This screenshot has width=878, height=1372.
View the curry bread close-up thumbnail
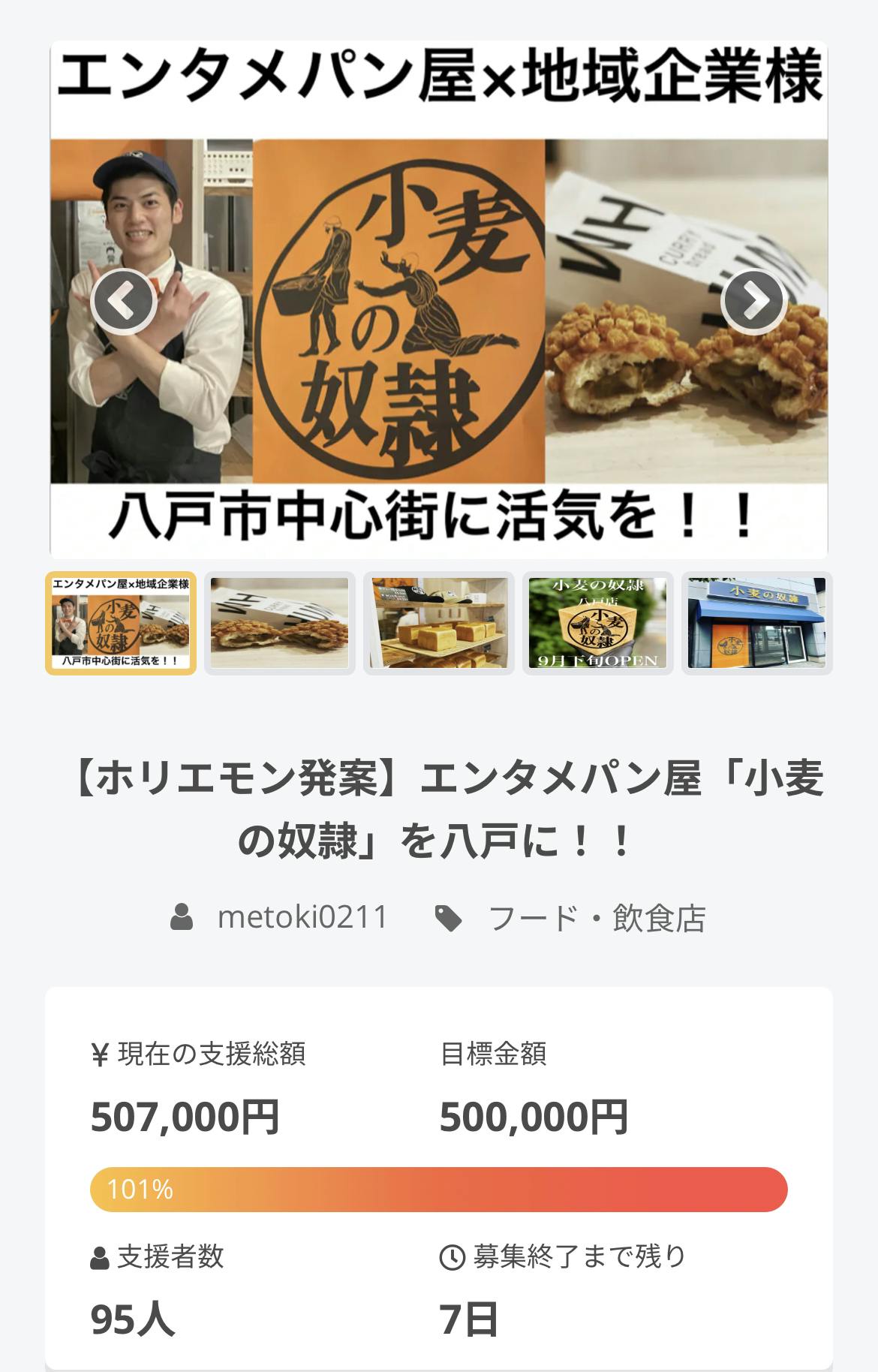tap(280, 623)
